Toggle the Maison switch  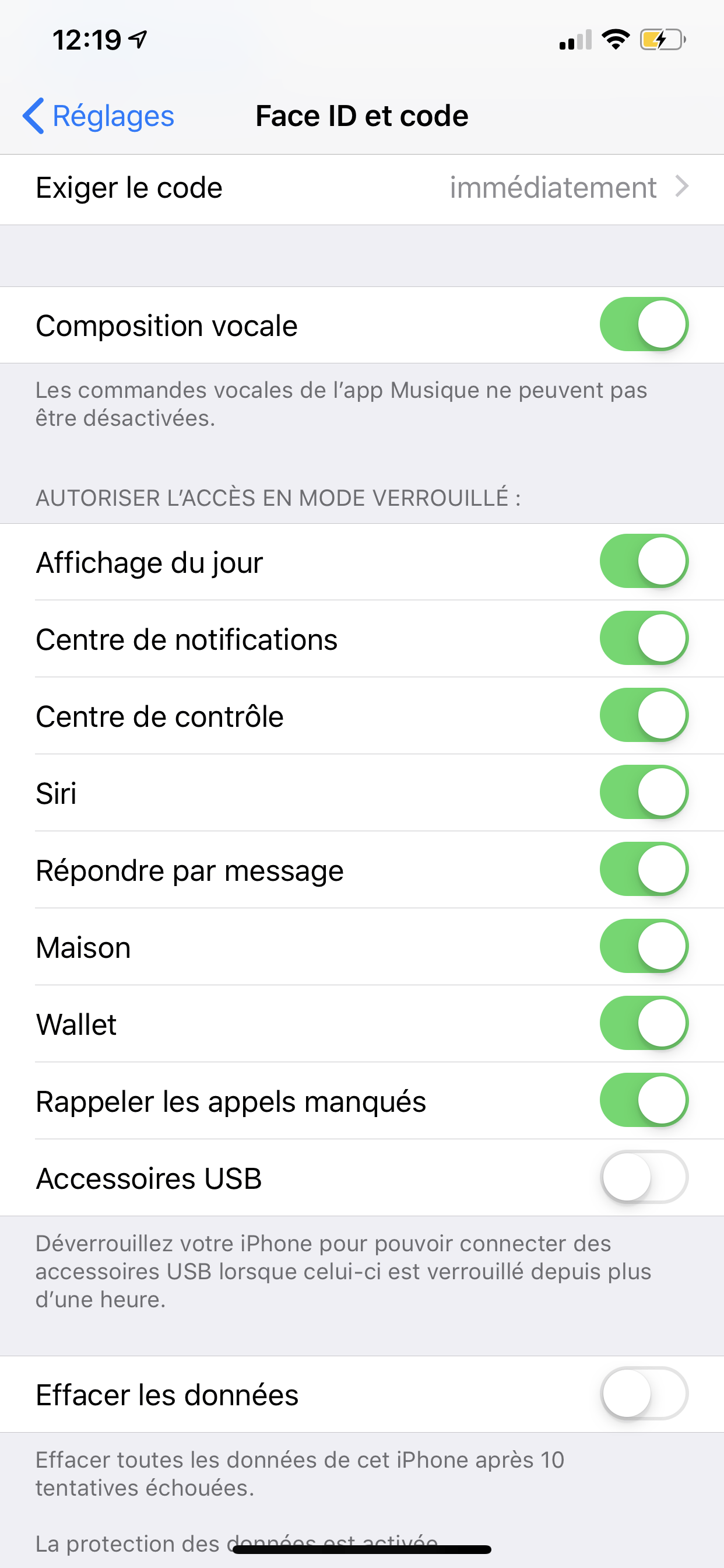click(644, 947)
